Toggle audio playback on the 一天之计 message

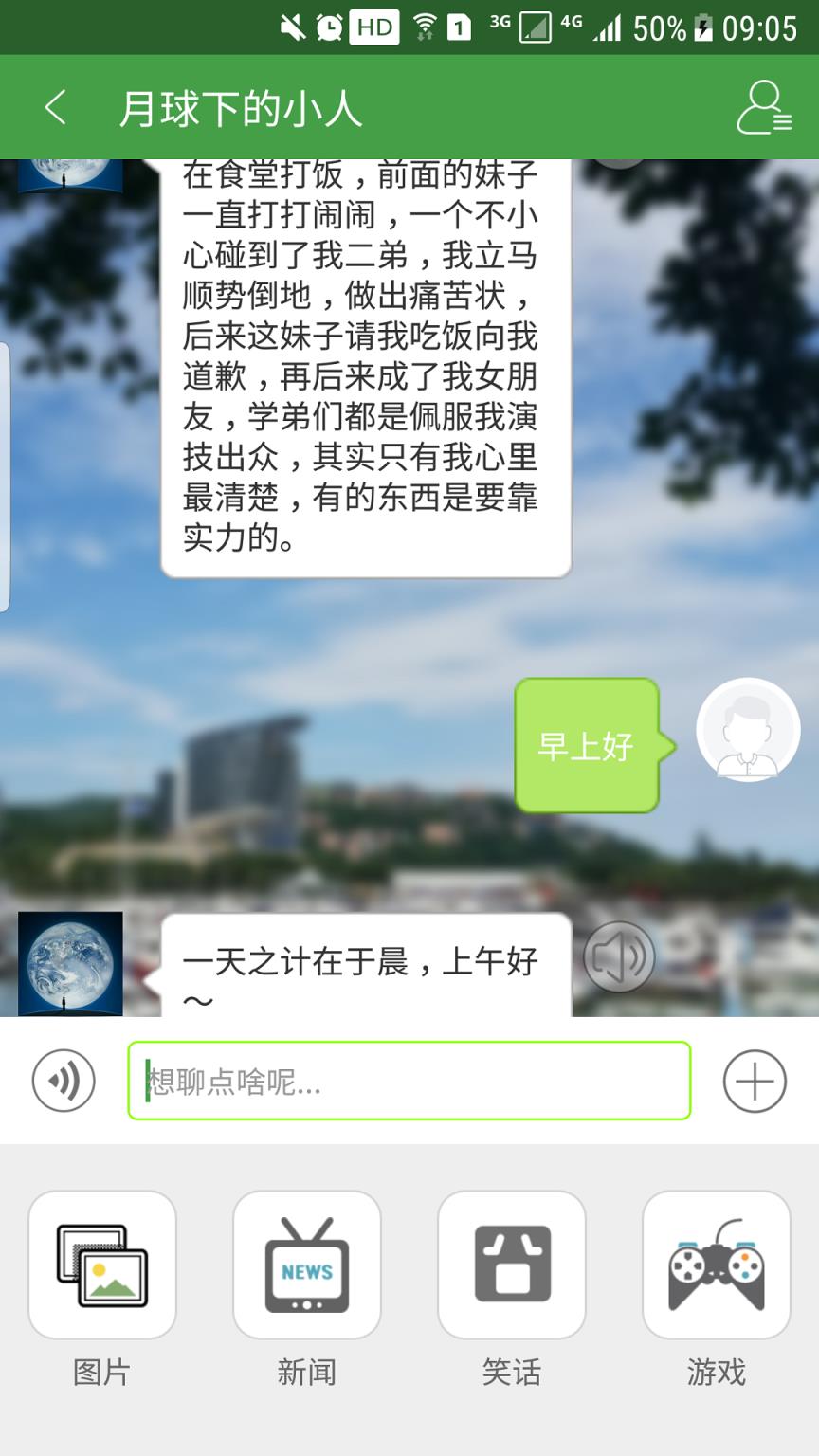click(x=620, y=957)
